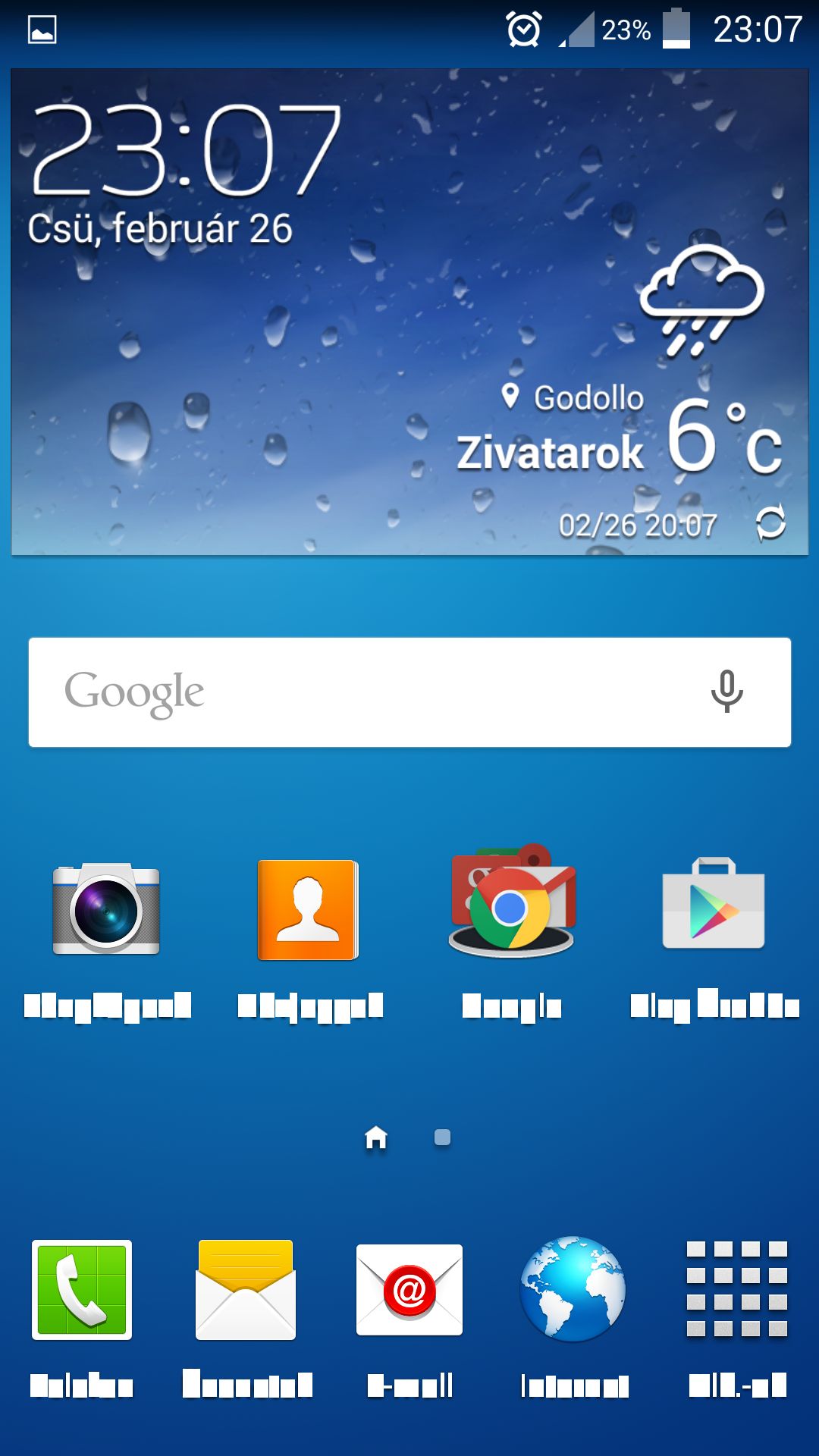The width and height of the screenshot is (819, 1456).
Task: Start voice search with the microphone
Action: coord(726,692)
